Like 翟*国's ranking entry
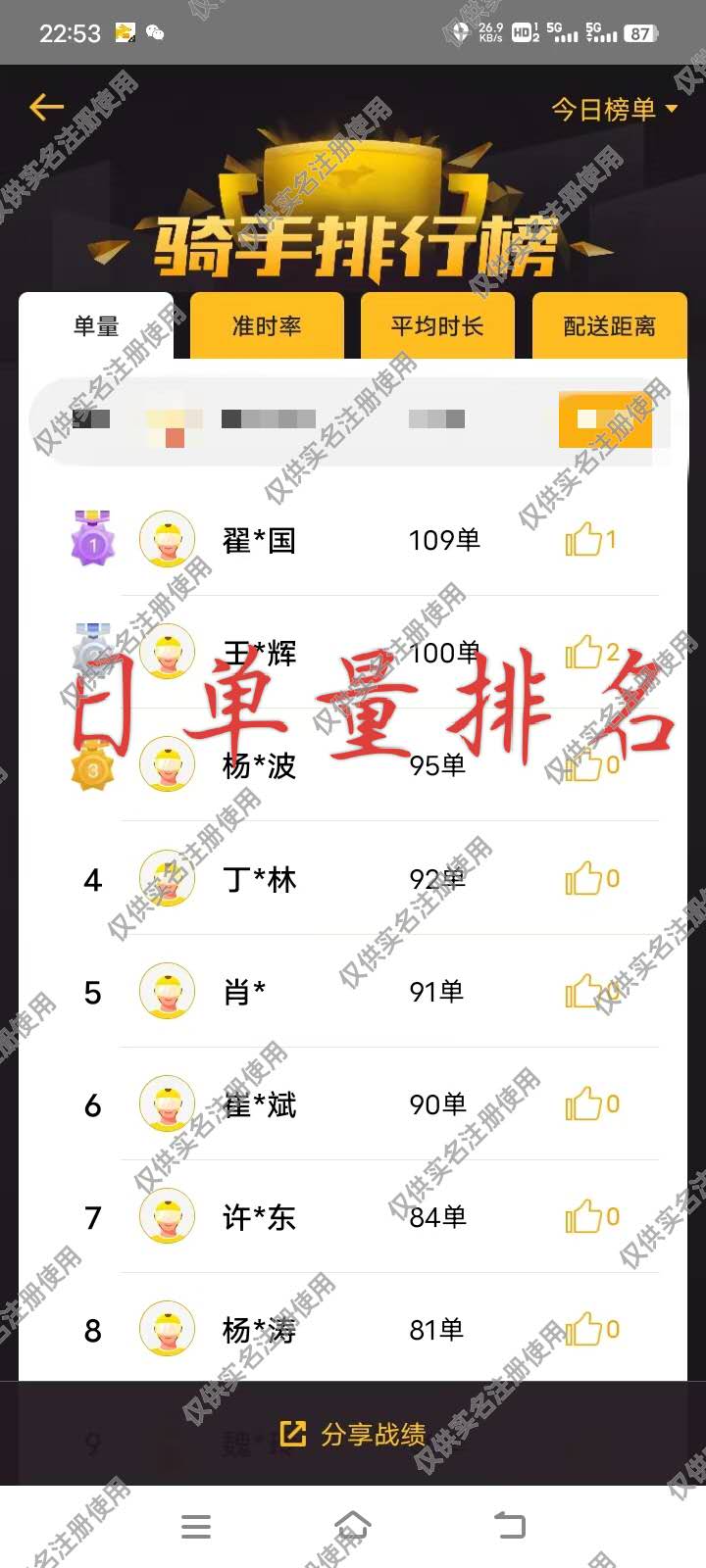This screenshot has height=1568, width=706. click(585, 539)
